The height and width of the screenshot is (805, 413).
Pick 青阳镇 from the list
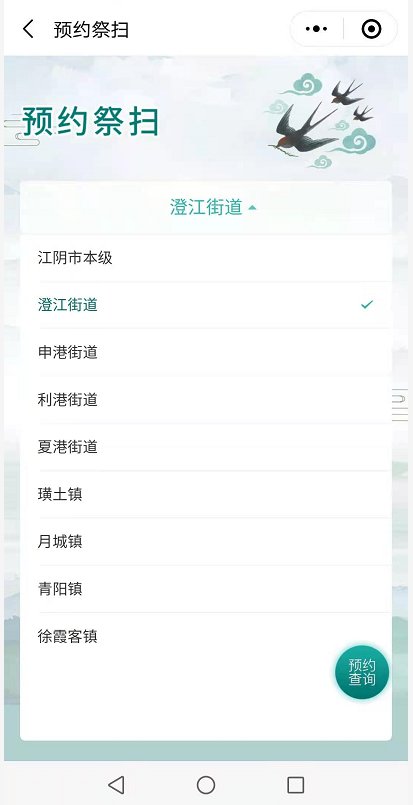[206, 589]
